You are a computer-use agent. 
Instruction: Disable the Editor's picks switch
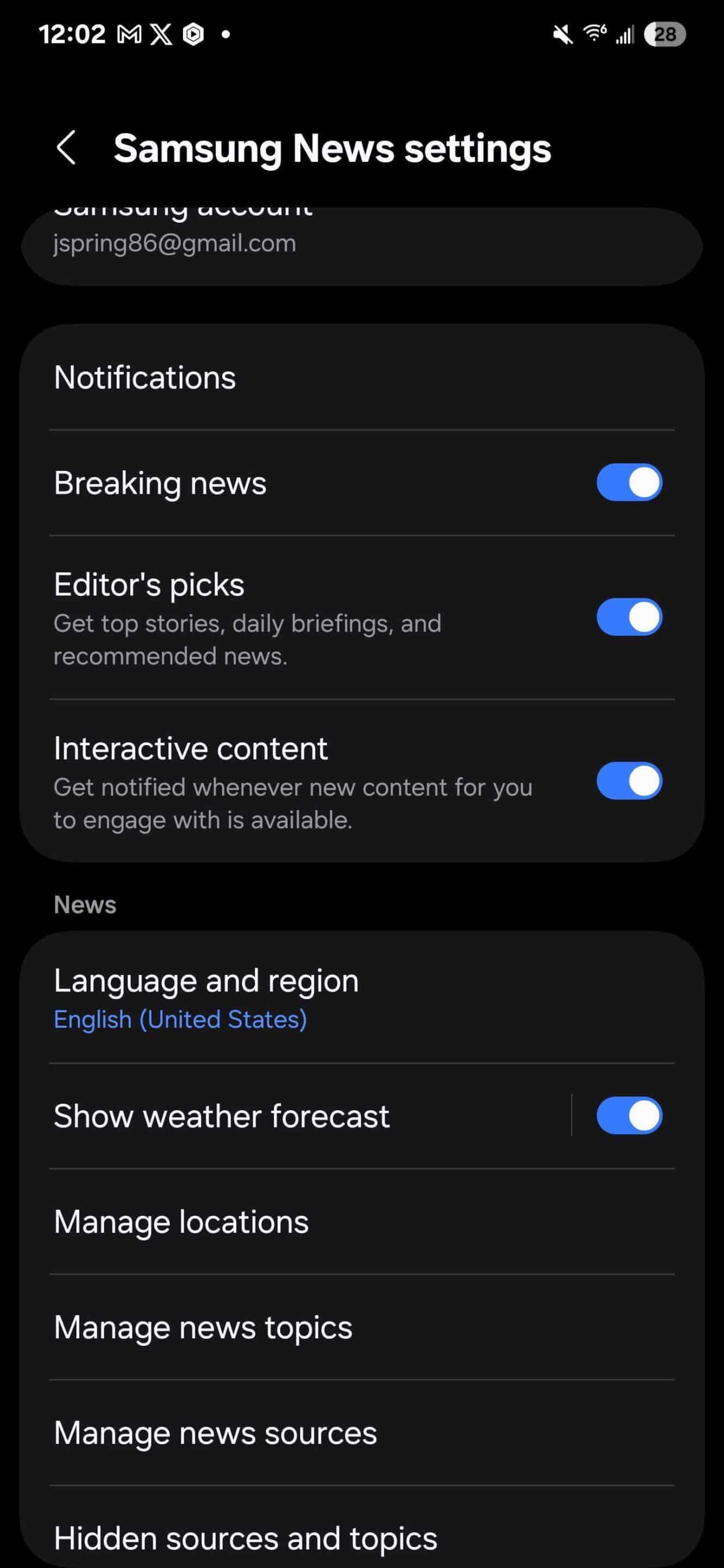pyautogui.click(x=629, y=617)
